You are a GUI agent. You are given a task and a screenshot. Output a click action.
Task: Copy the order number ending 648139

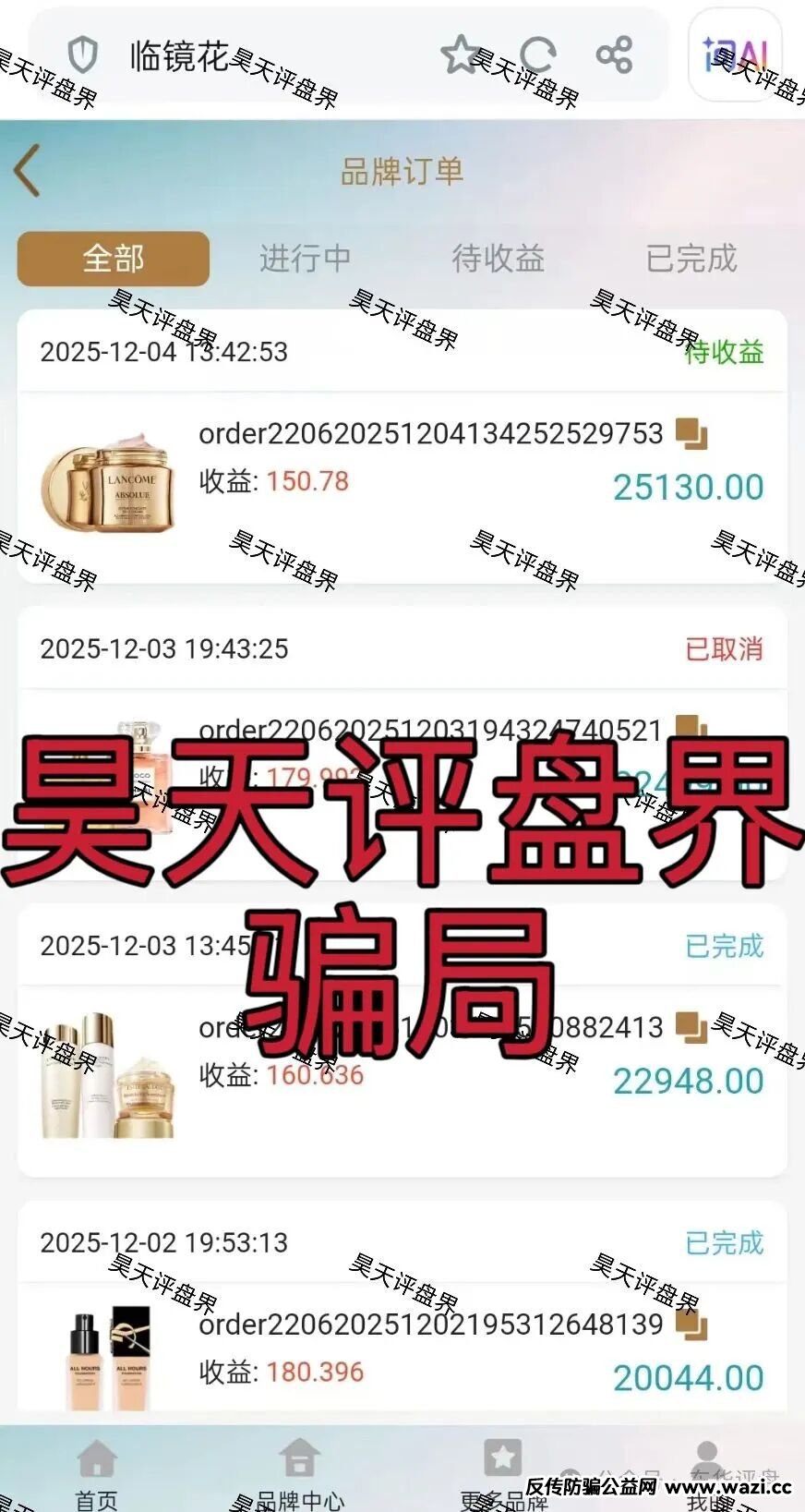[x=691, y=1325]
